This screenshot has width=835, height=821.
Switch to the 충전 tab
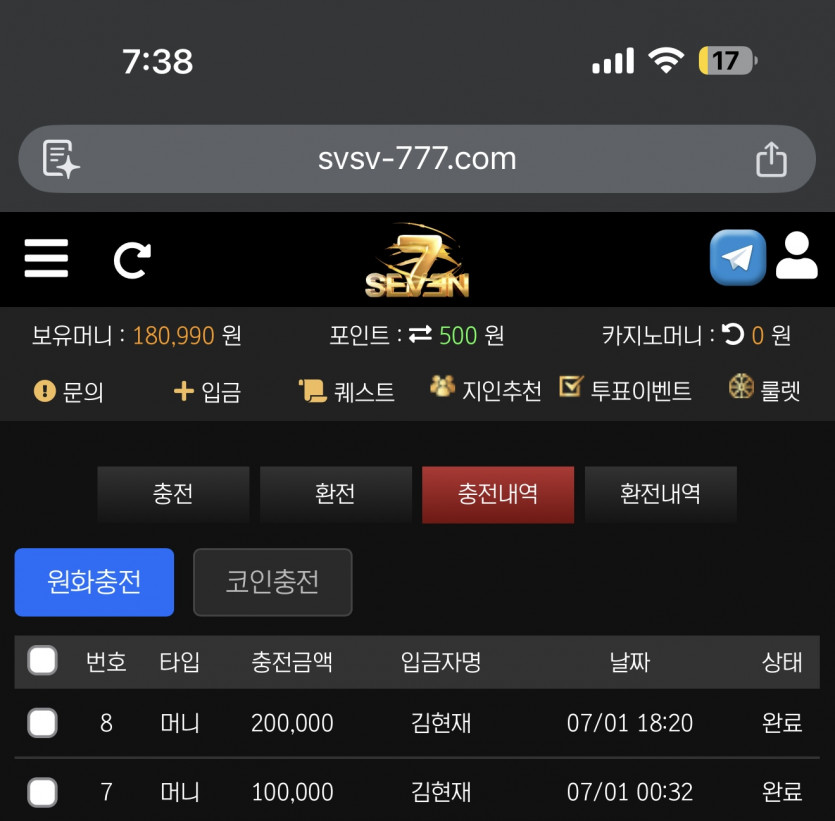coord(173,494)
